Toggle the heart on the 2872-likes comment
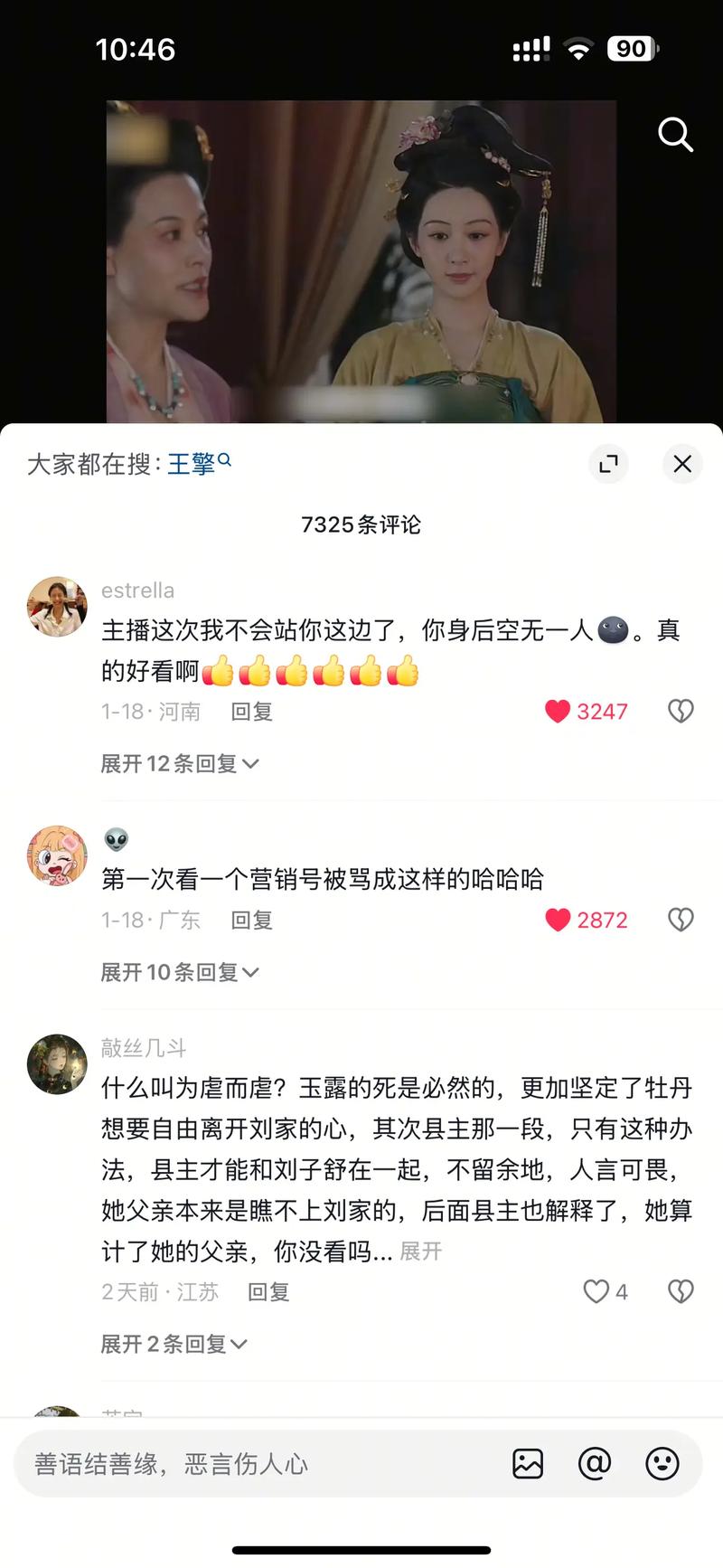723x1568 pixels. coord(557,920)
